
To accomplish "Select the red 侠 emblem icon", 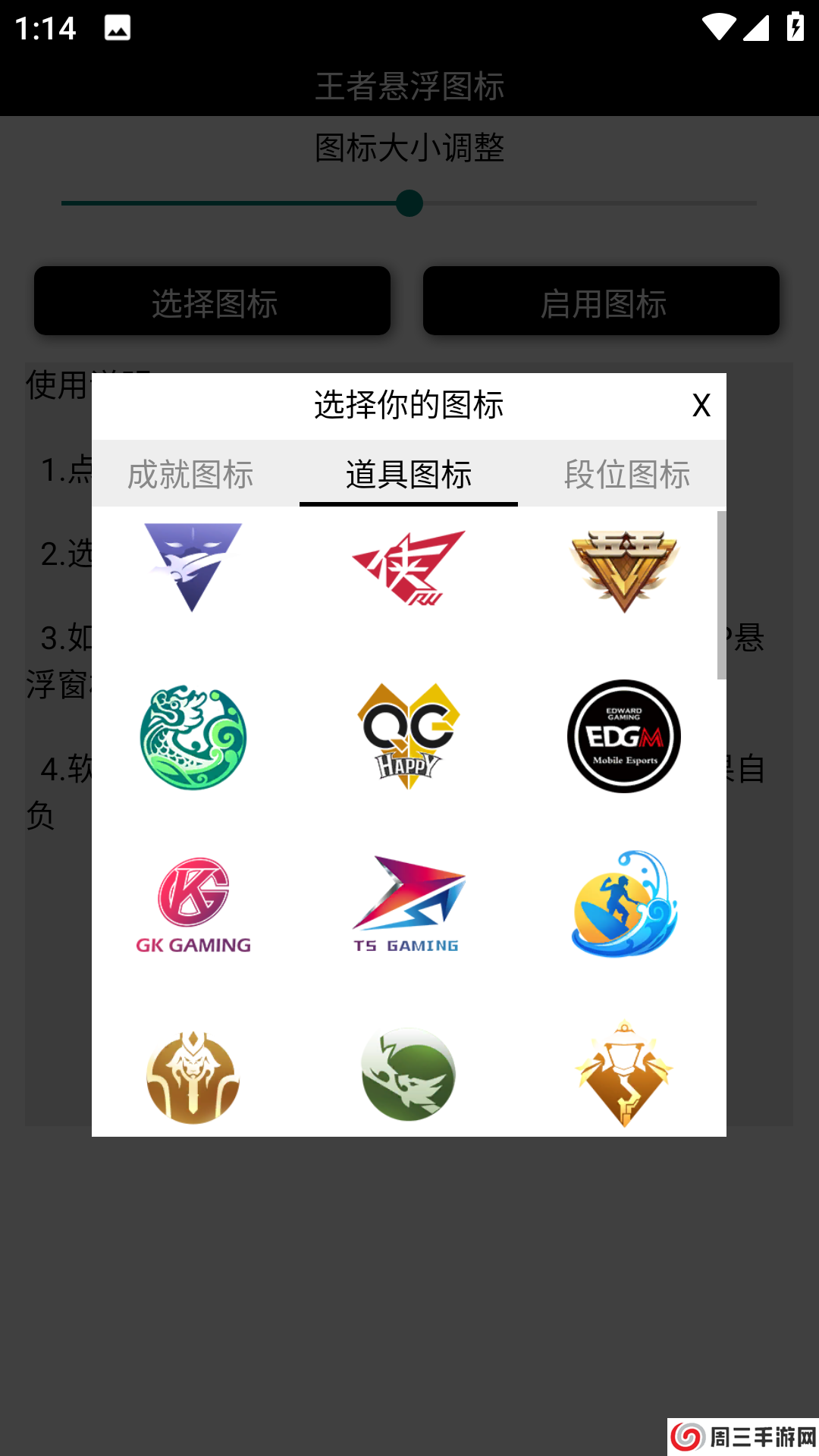I will click(408, 567).
